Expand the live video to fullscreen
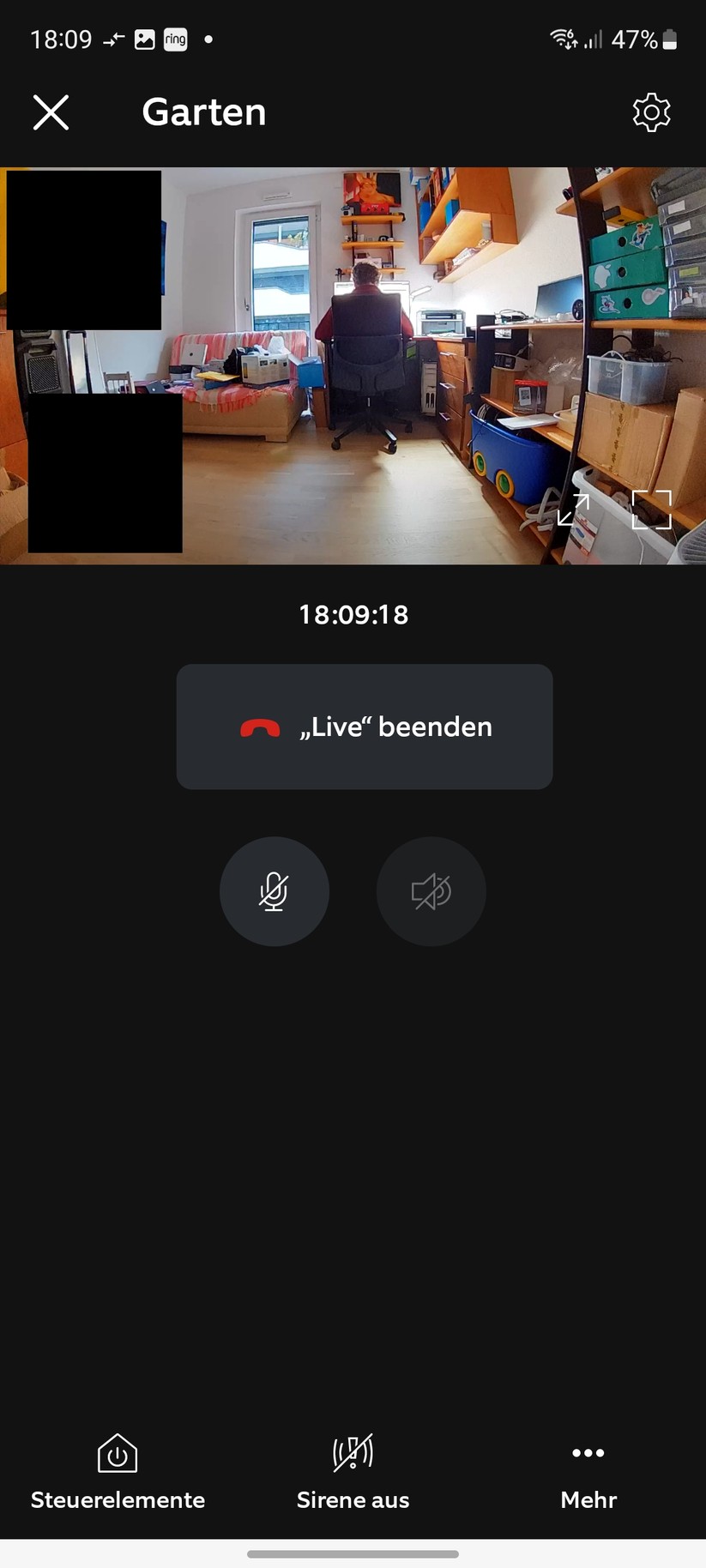706x1568 pixels. tap(573, 510)
